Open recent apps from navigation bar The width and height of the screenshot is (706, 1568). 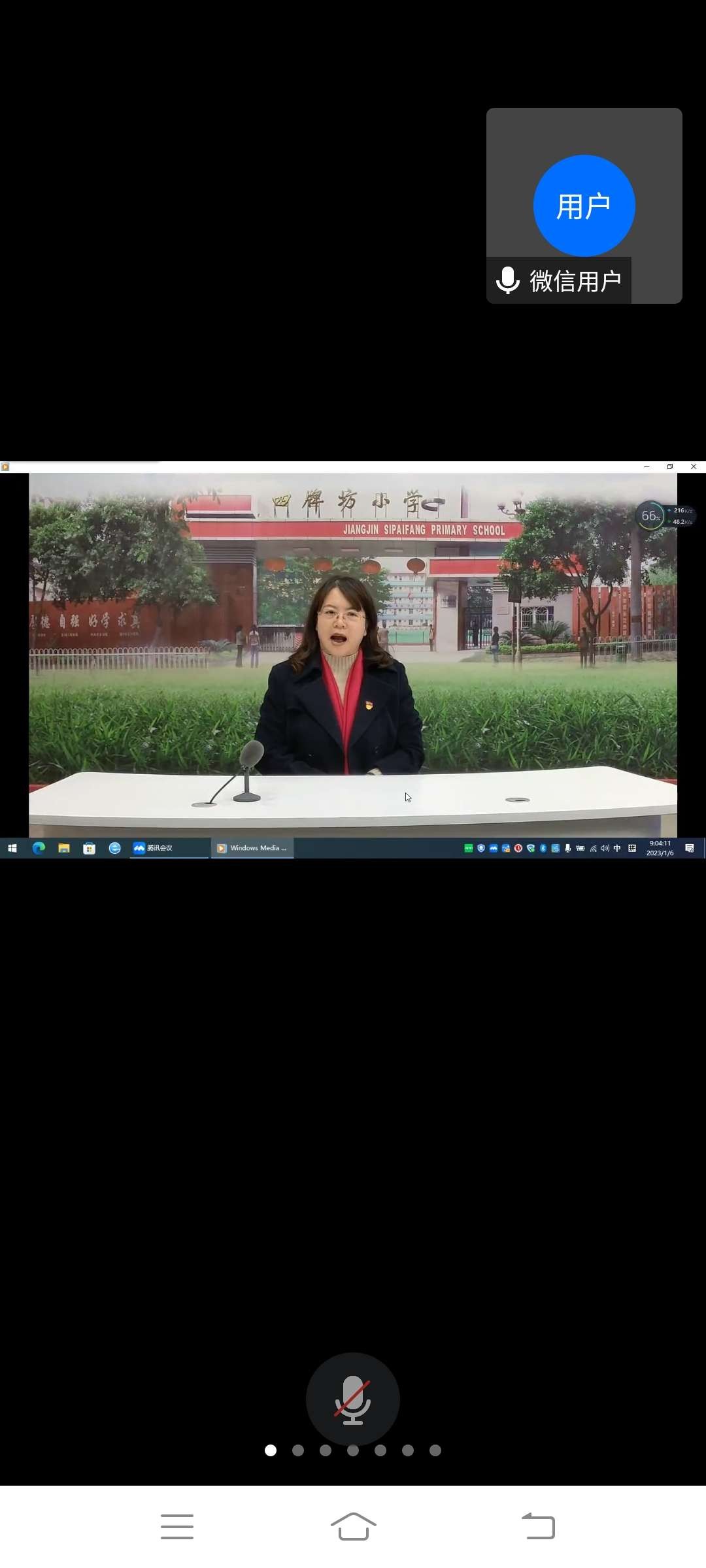click(177, 1526)
